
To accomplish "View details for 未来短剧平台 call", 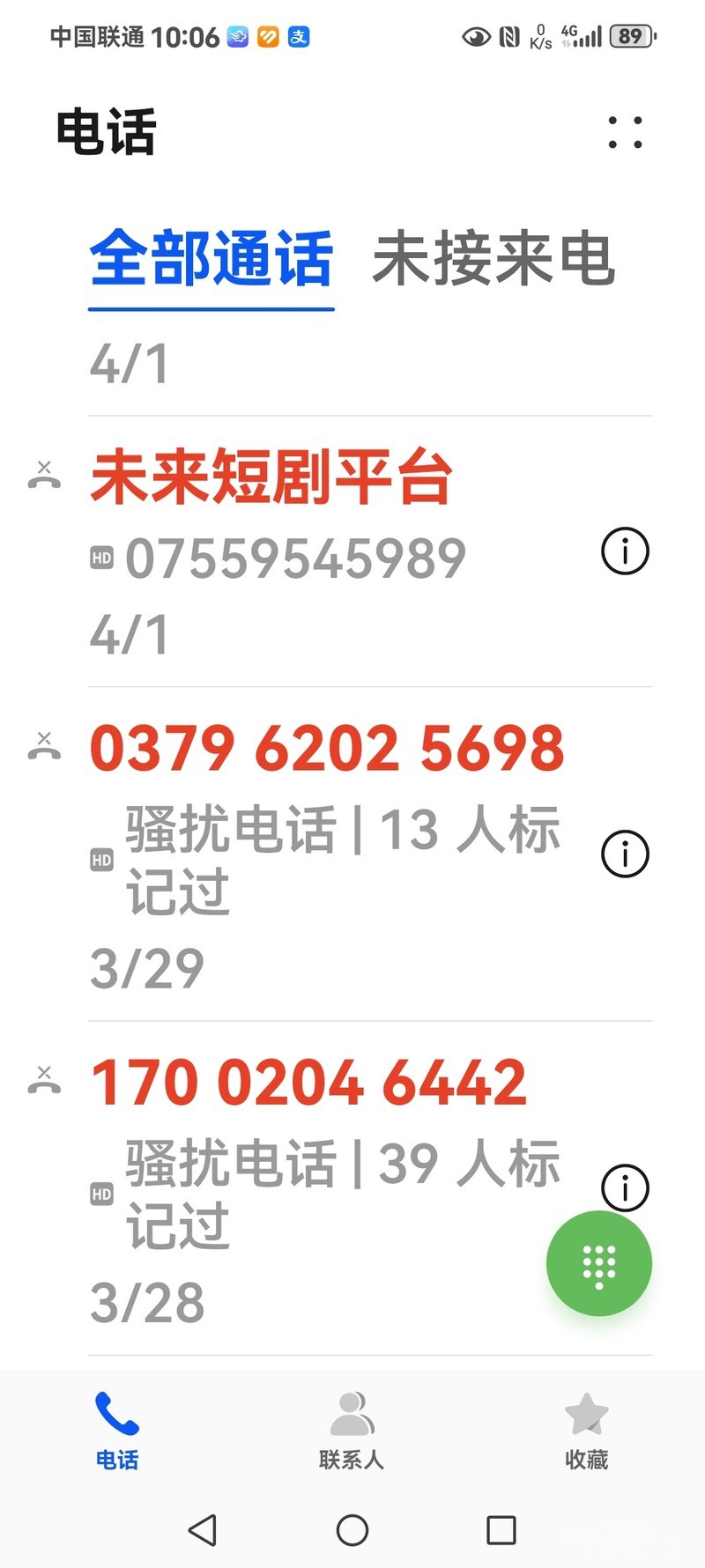I will pos(625,551).
